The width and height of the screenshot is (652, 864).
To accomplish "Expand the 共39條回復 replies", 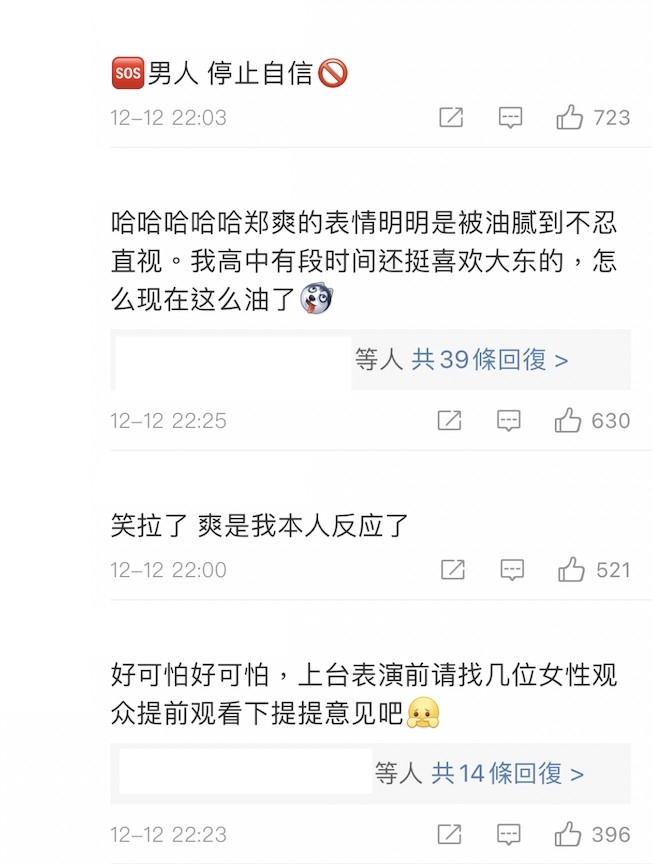I will pyautogui.click(x=489, y=360).
